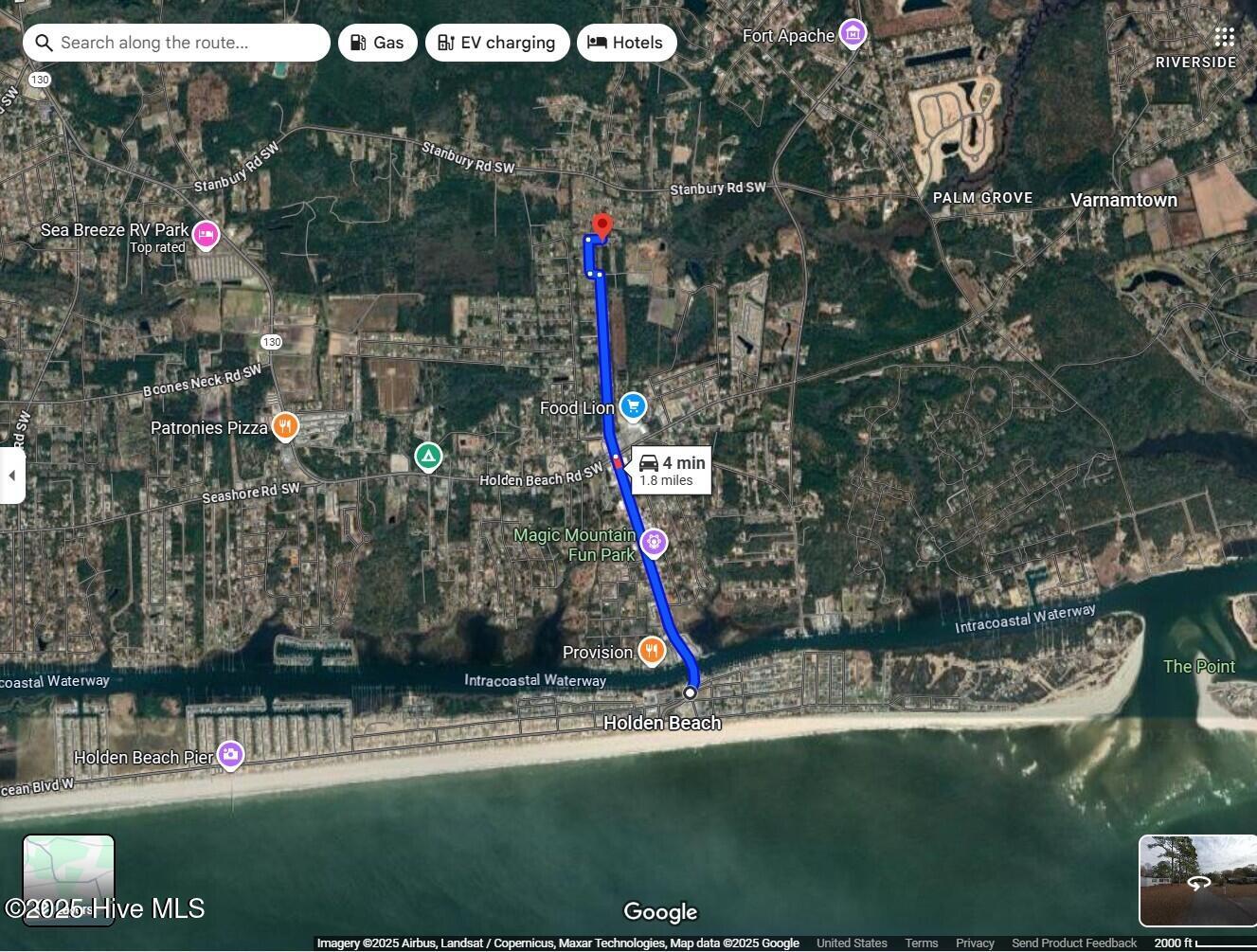Screen dimensions: 1257x952
Task: Select the 4 min driving route label
Action: [x=672, y=470]
